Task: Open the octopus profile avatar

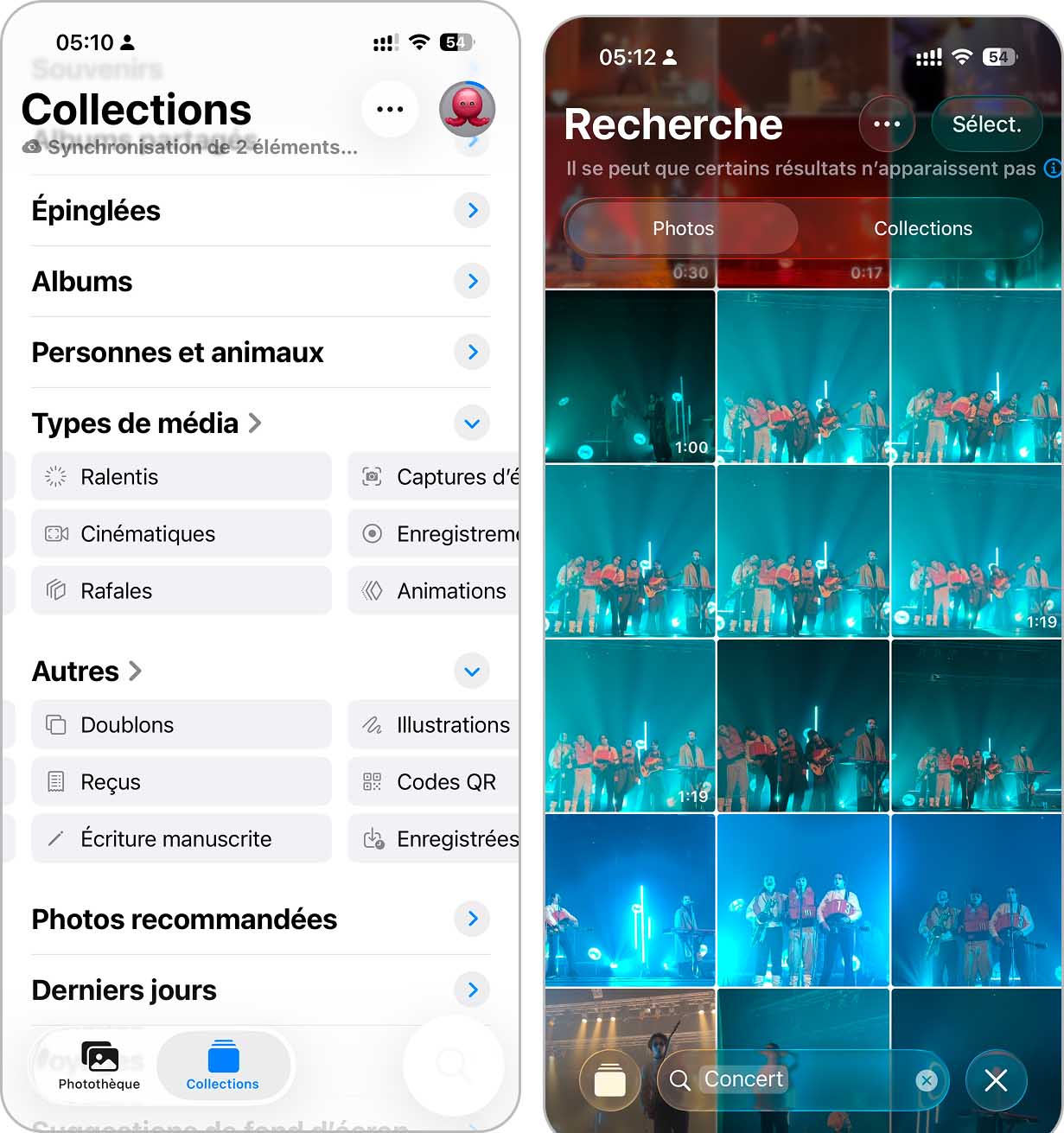Action: click(467, 109)
